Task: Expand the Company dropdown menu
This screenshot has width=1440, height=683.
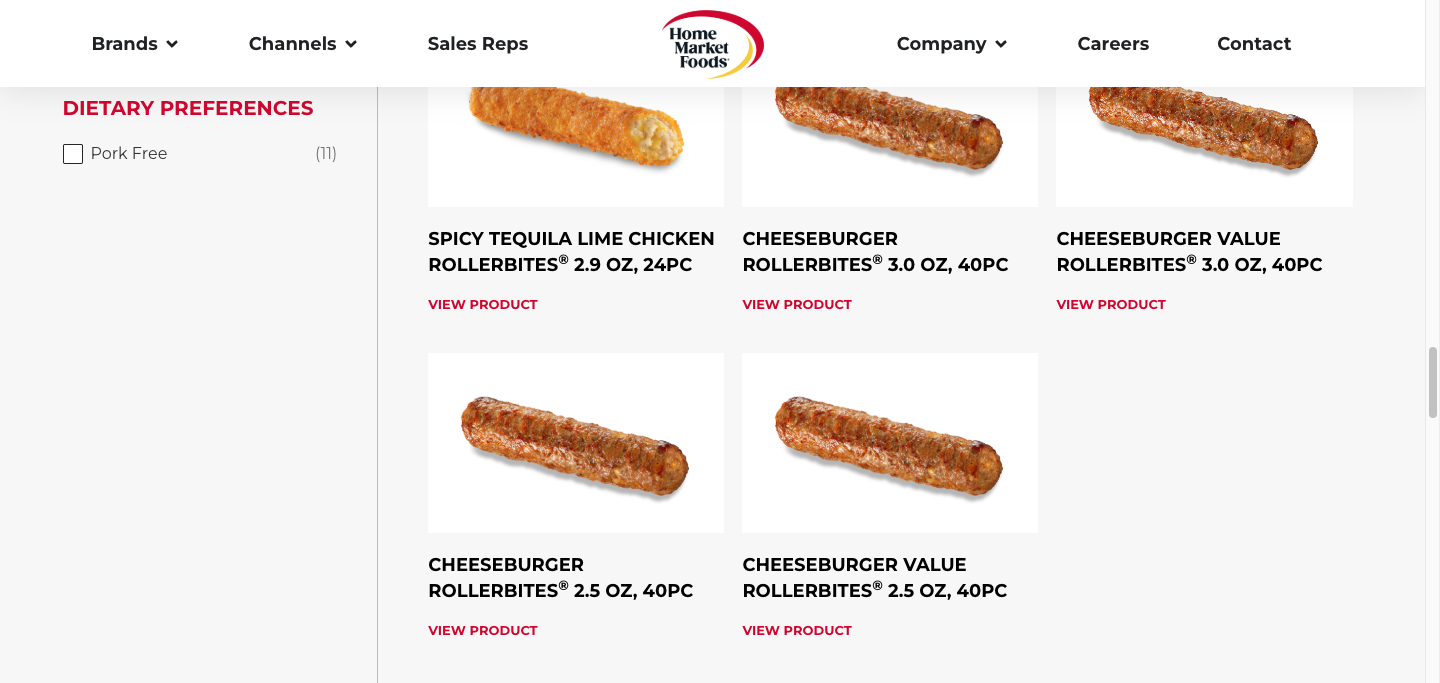Action: (951, 44)
